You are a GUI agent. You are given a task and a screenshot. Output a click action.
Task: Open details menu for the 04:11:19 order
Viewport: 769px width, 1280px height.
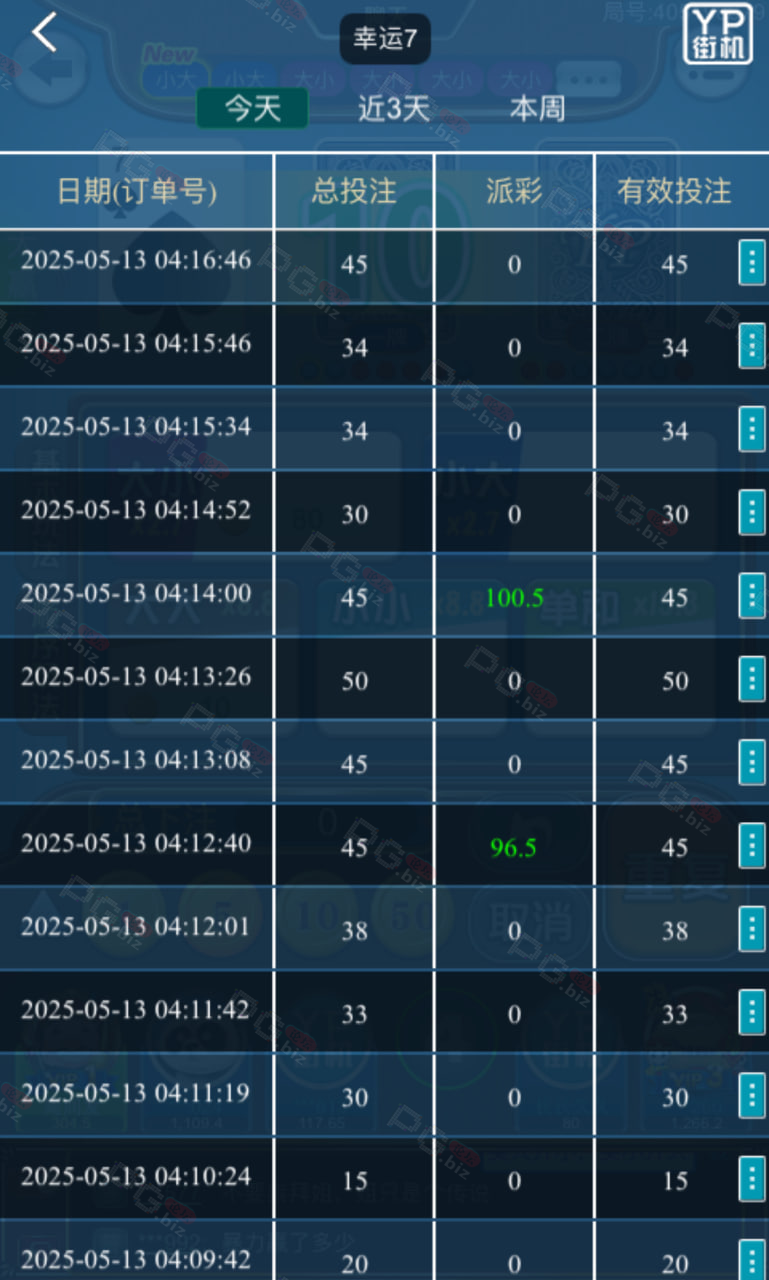tap(752, 1096)
